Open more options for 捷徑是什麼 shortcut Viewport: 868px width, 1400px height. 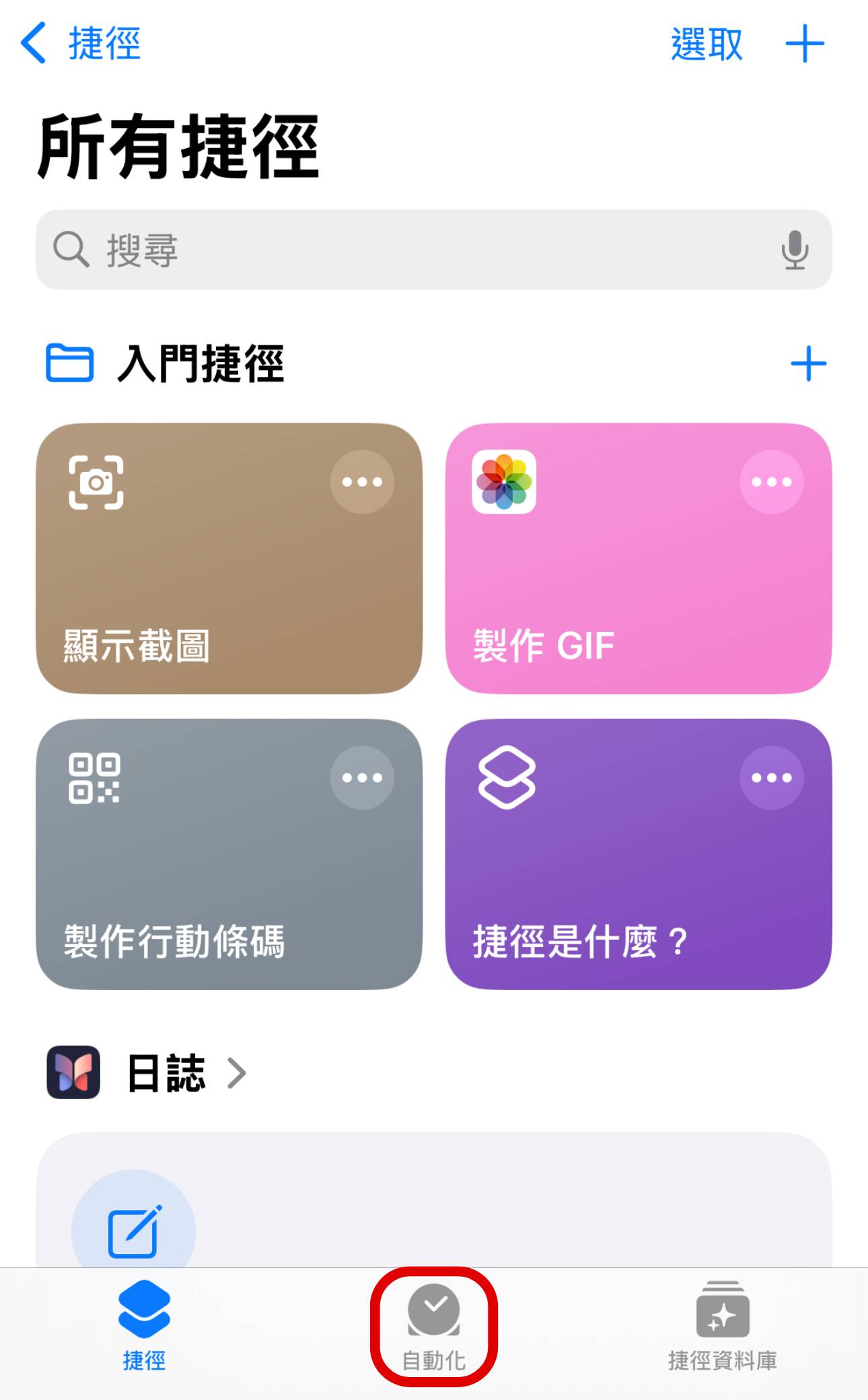[772, 777]
